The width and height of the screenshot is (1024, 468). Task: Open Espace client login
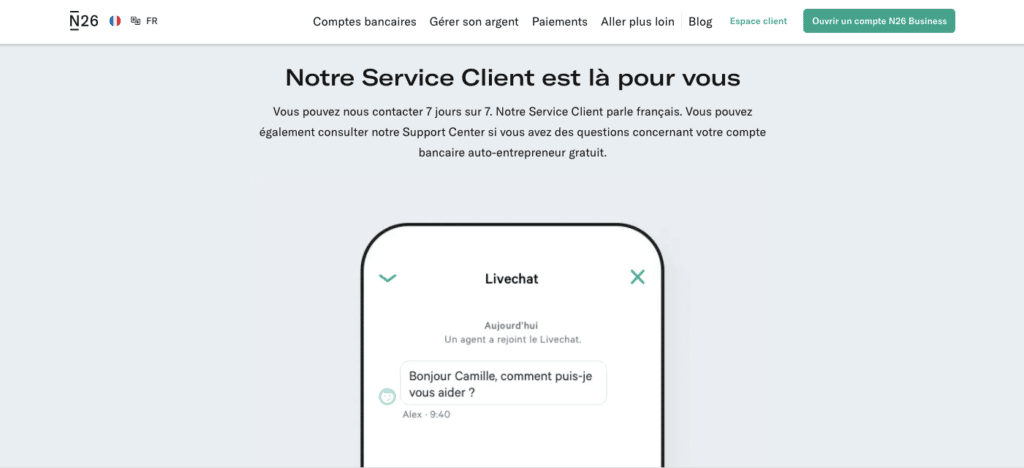[758, 21]
